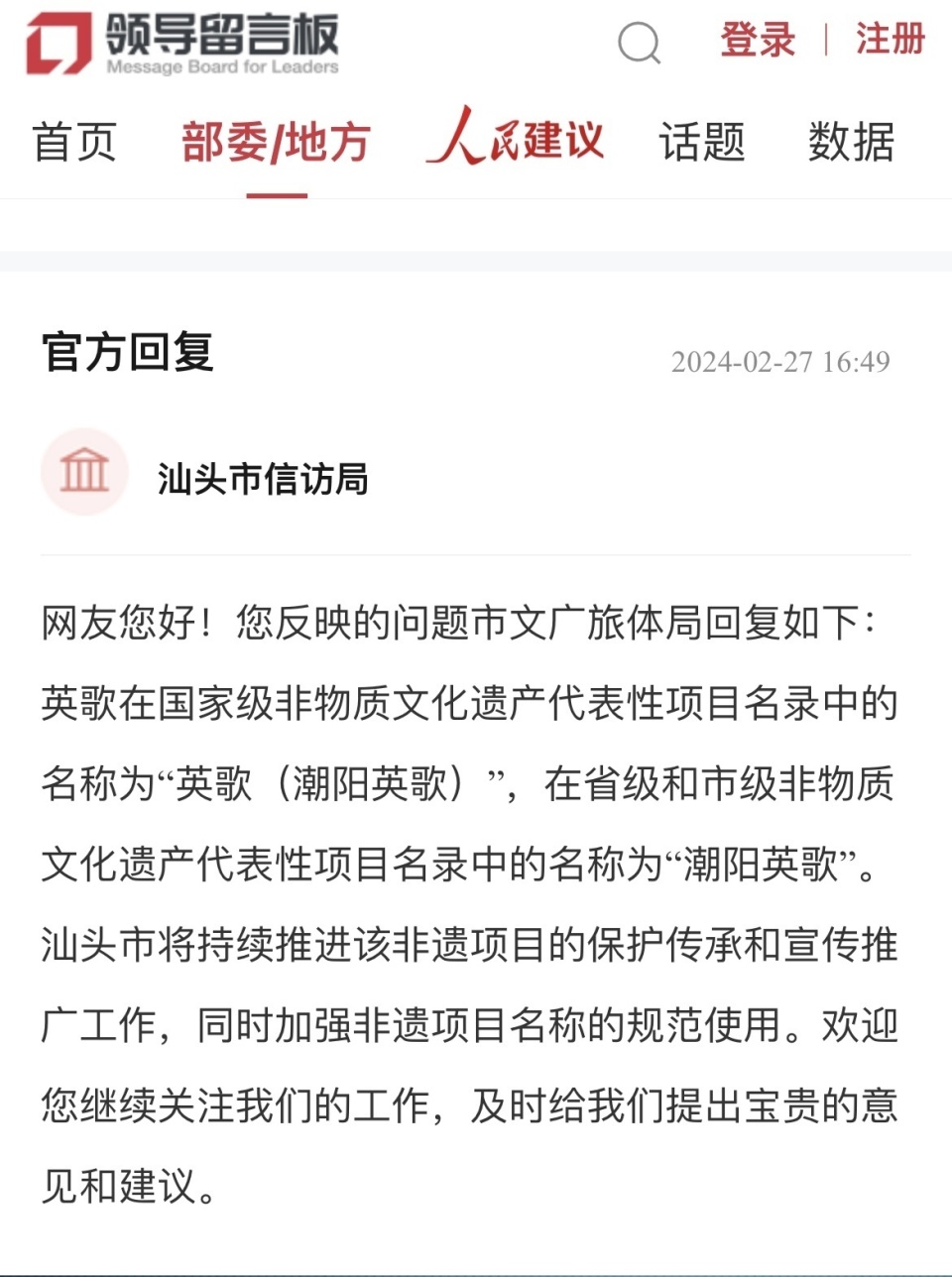Click the government building avatar badge
Image resolution: width=952 pixels, height=1277 pixels.
pyautogui.click(x=84, y=473)
